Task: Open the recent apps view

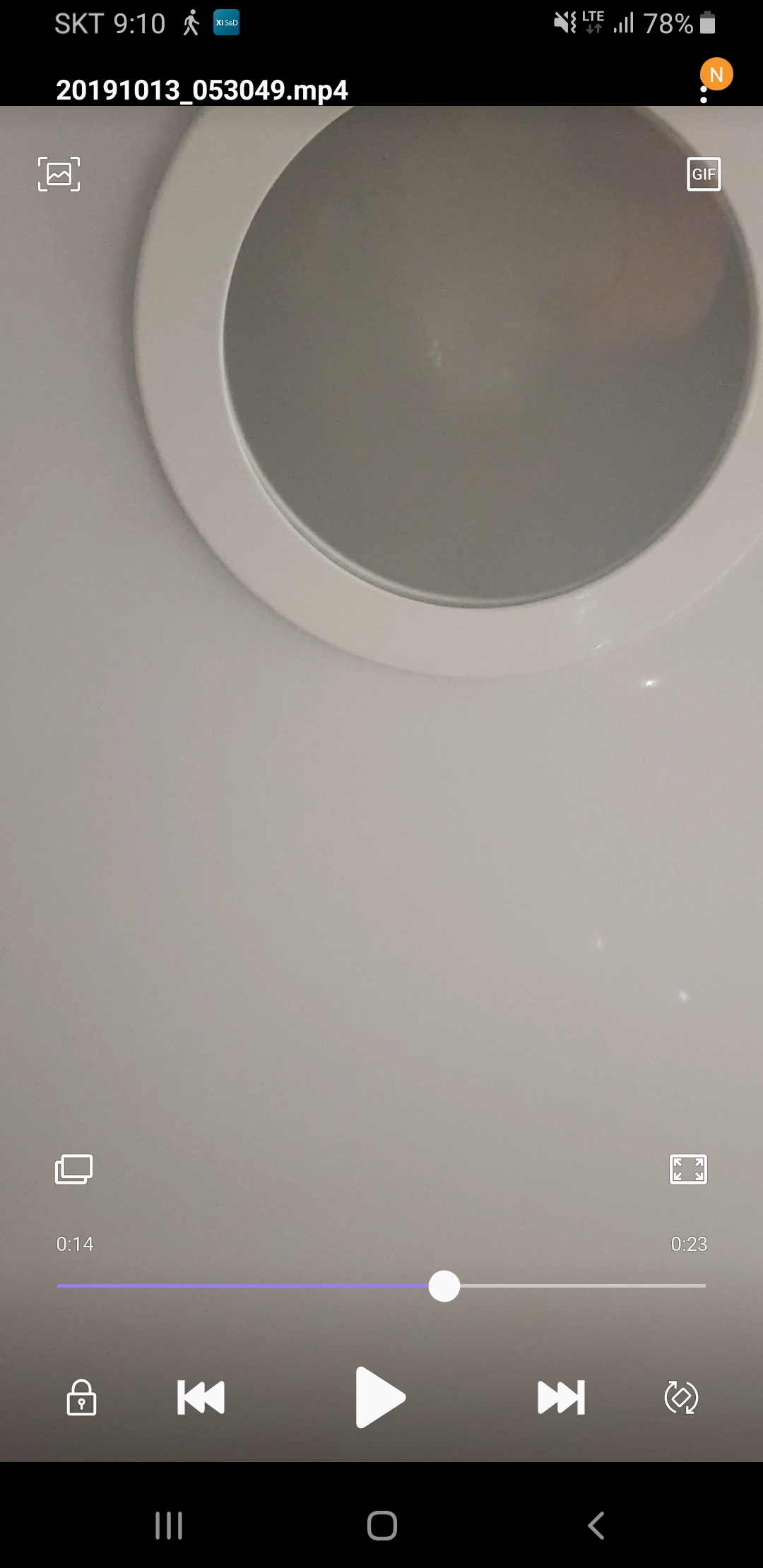Action: pos(169,1526)
